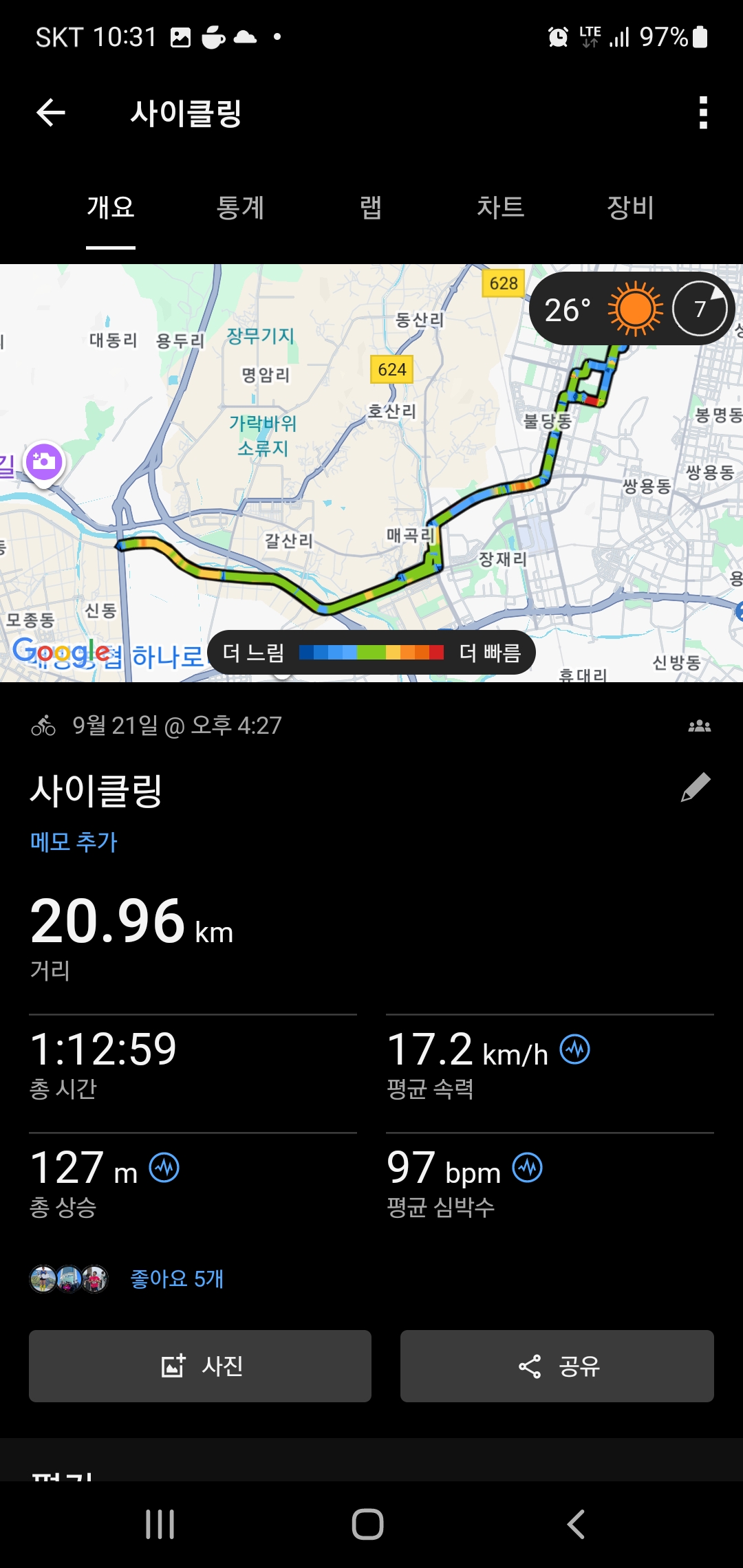
Task: Open the three-dot overflow menu
Action: point(702,113)
